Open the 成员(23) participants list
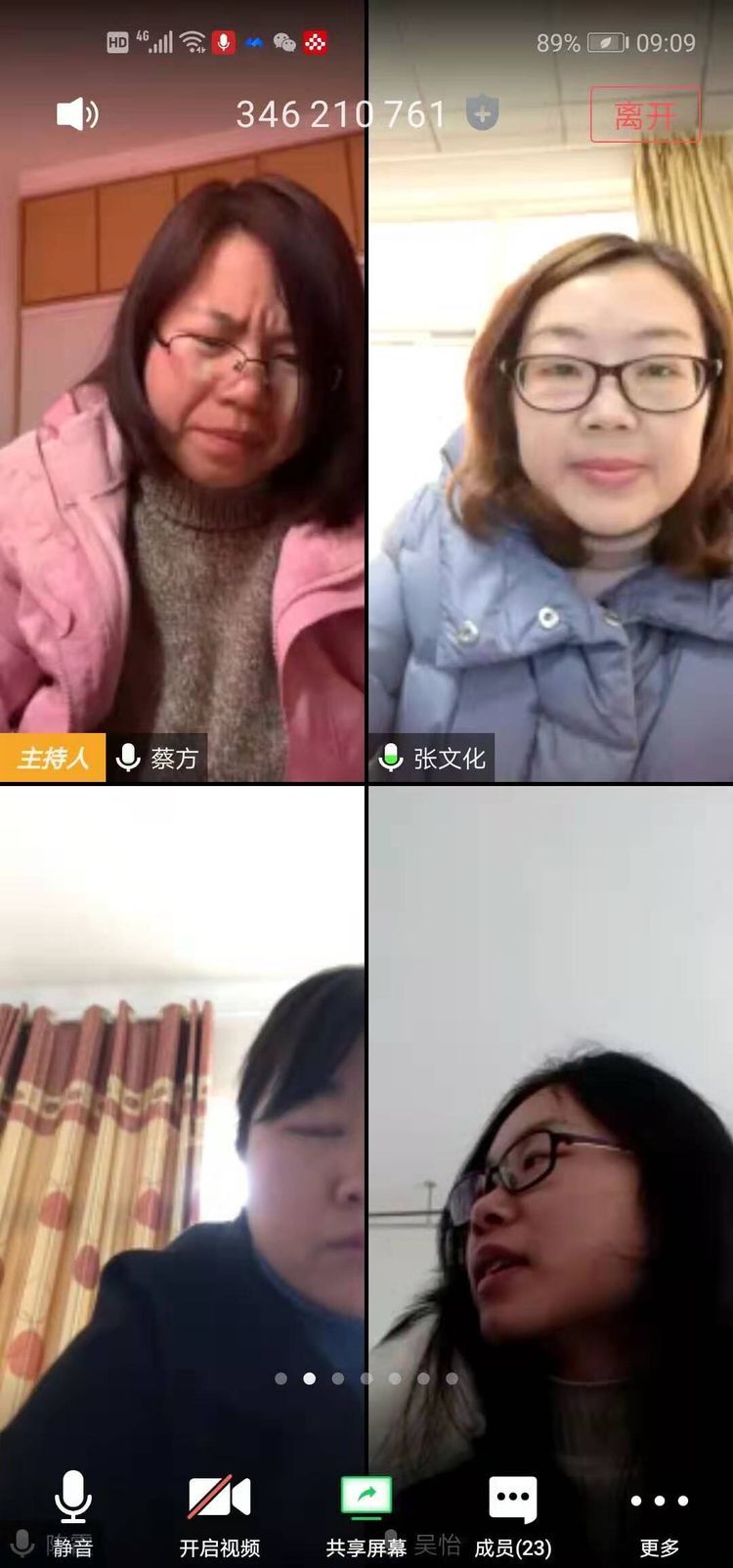The height and width of the screenshot is (1568, 733). [x=512, y=1511]
